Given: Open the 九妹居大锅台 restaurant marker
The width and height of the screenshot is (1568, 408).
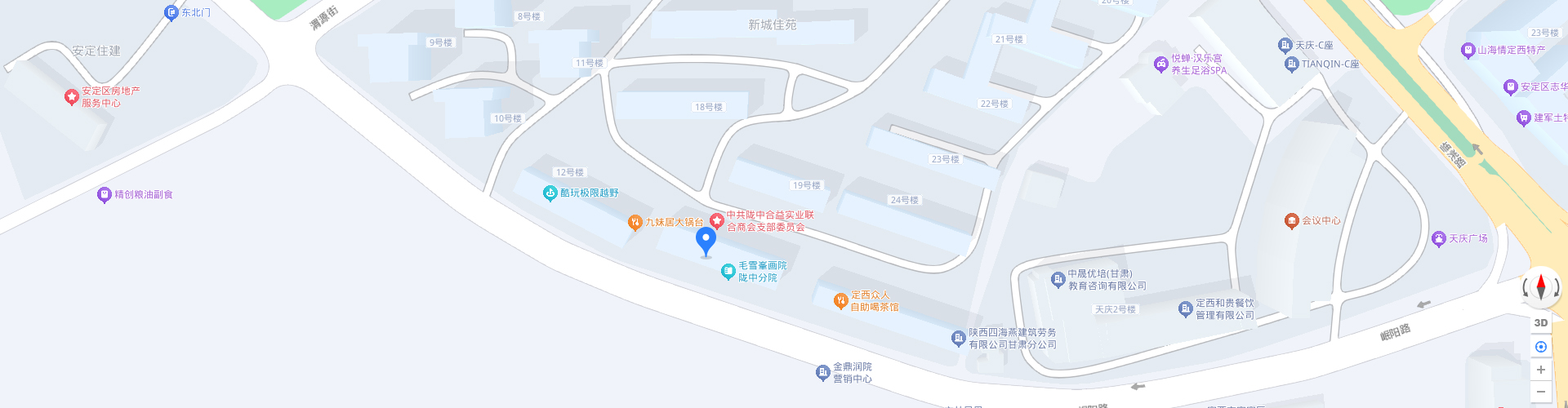Looking at the screenshot, I should pos(635,222).
